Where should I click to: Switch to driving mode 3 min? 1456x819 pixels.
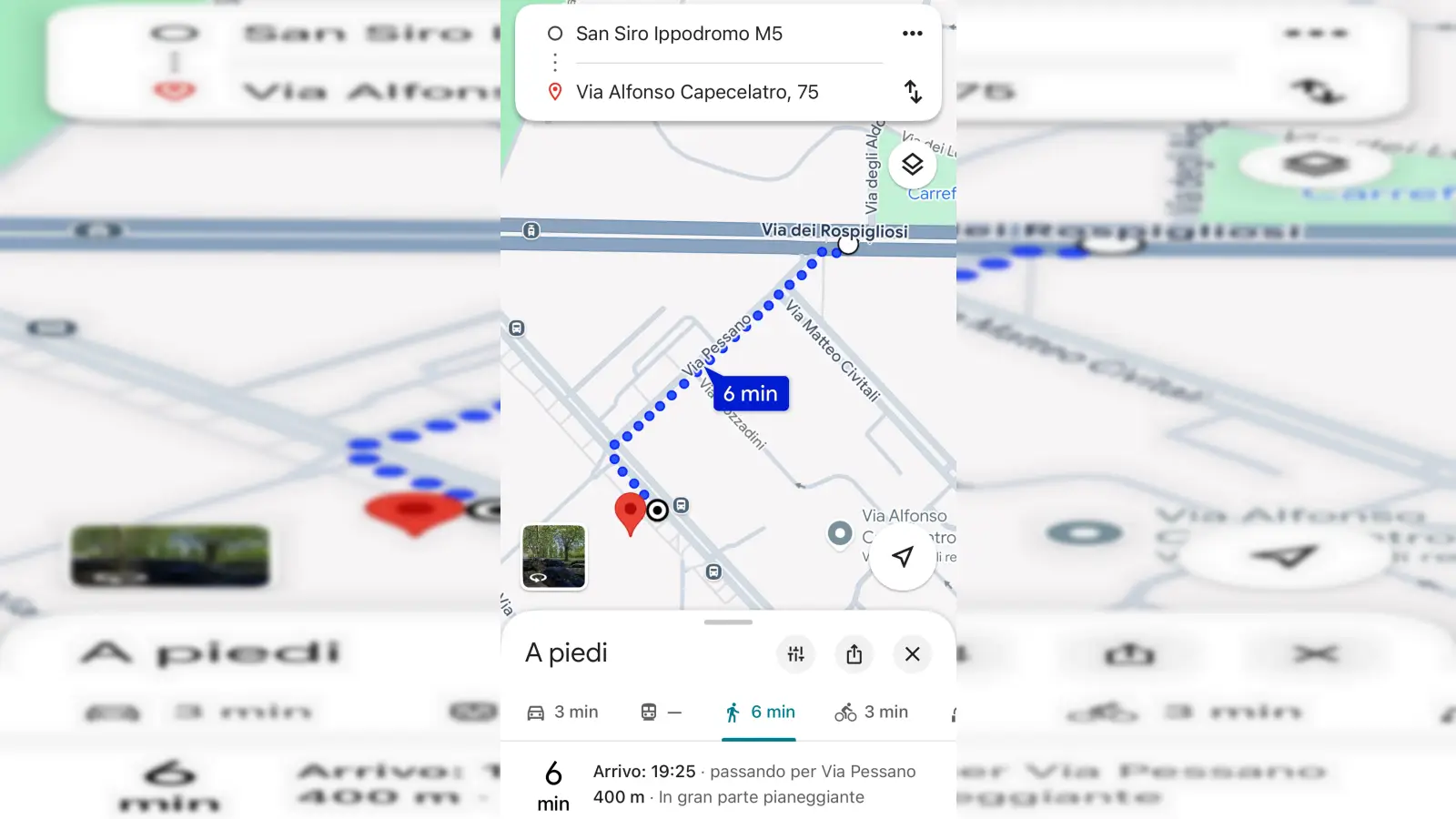(x=563, y=713)
